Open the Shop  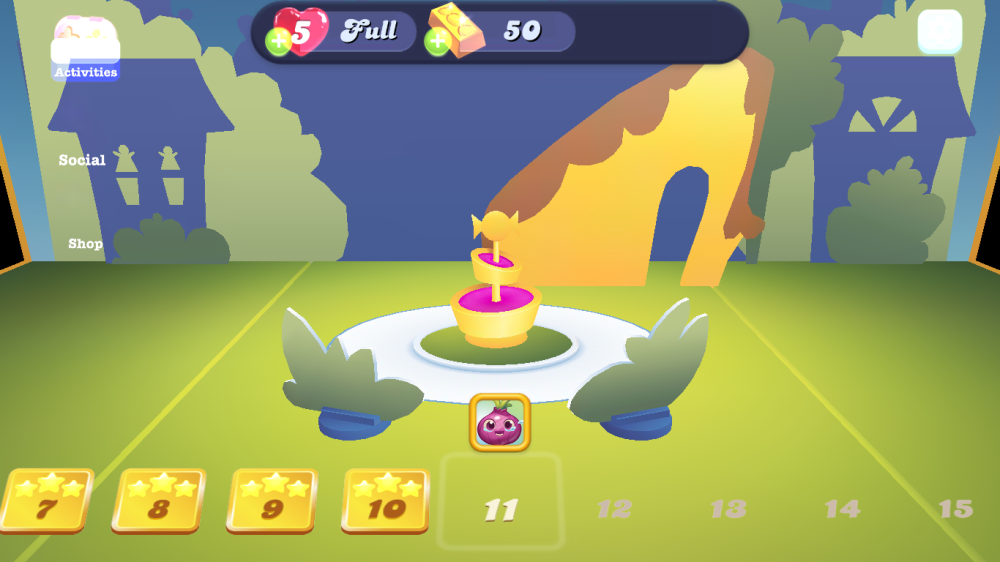point(85,243)
